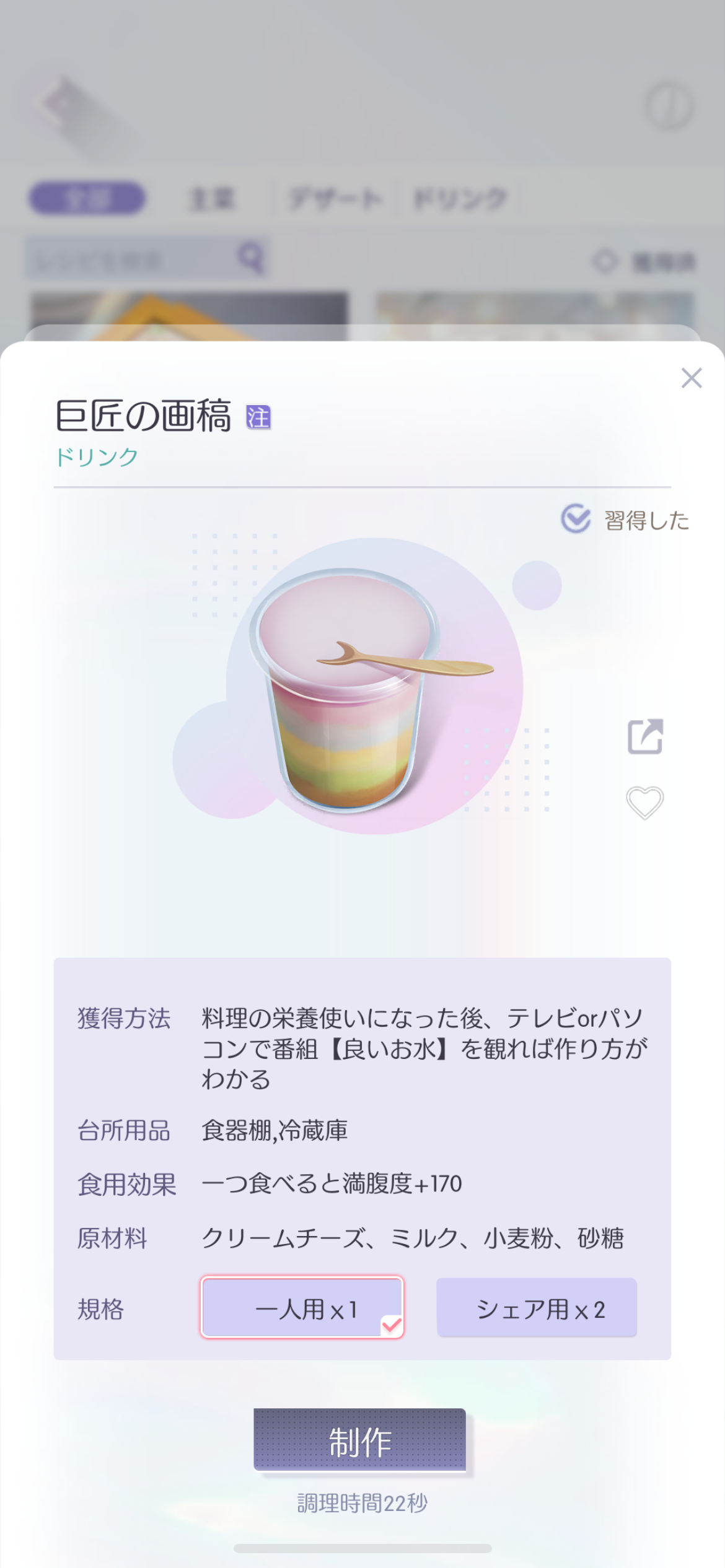Tap the 制作 button to start cooking
The width and height of the screenshot is (725, 1568).
click(360, 1440)
